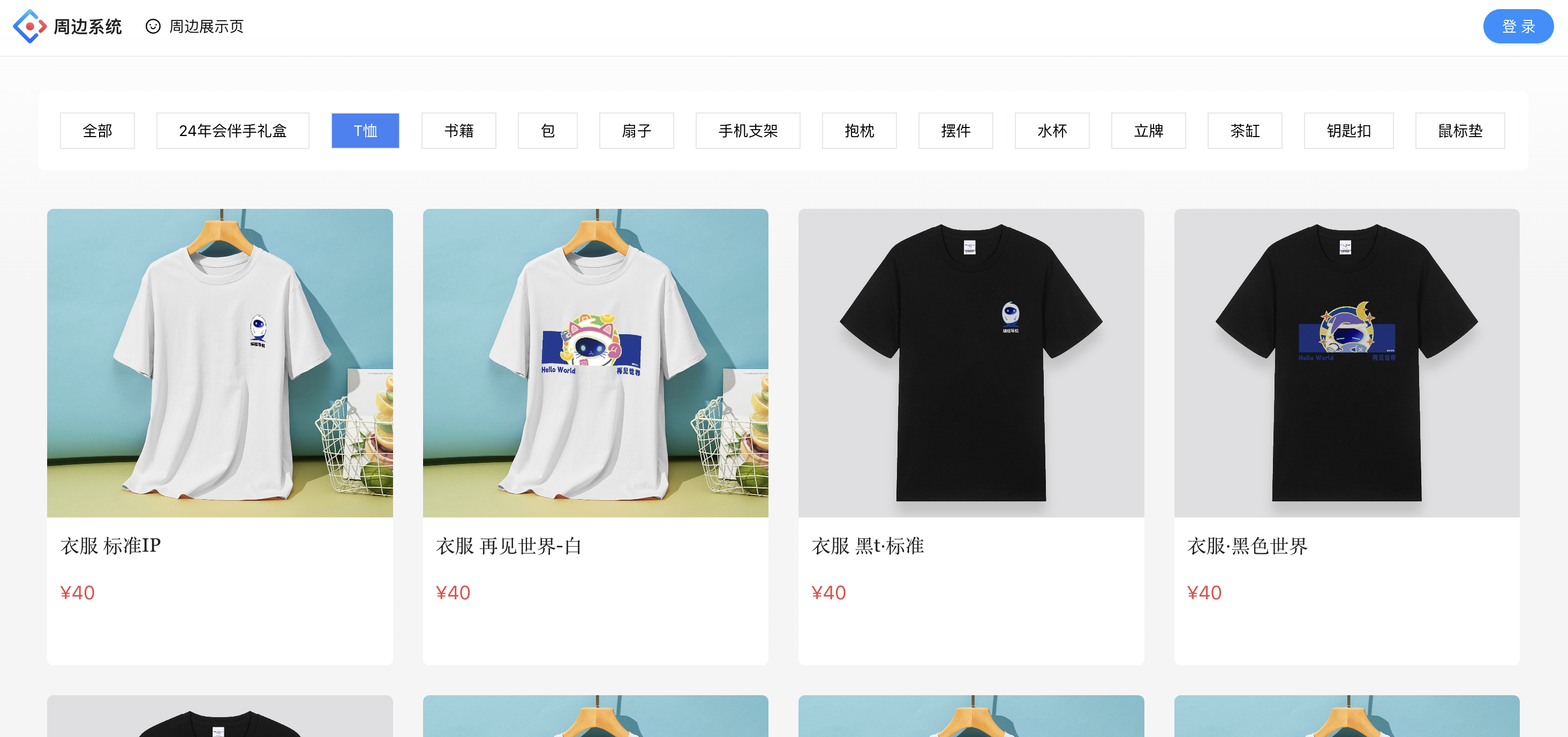Switch to 鼠标垫 category

[1460, 130]
